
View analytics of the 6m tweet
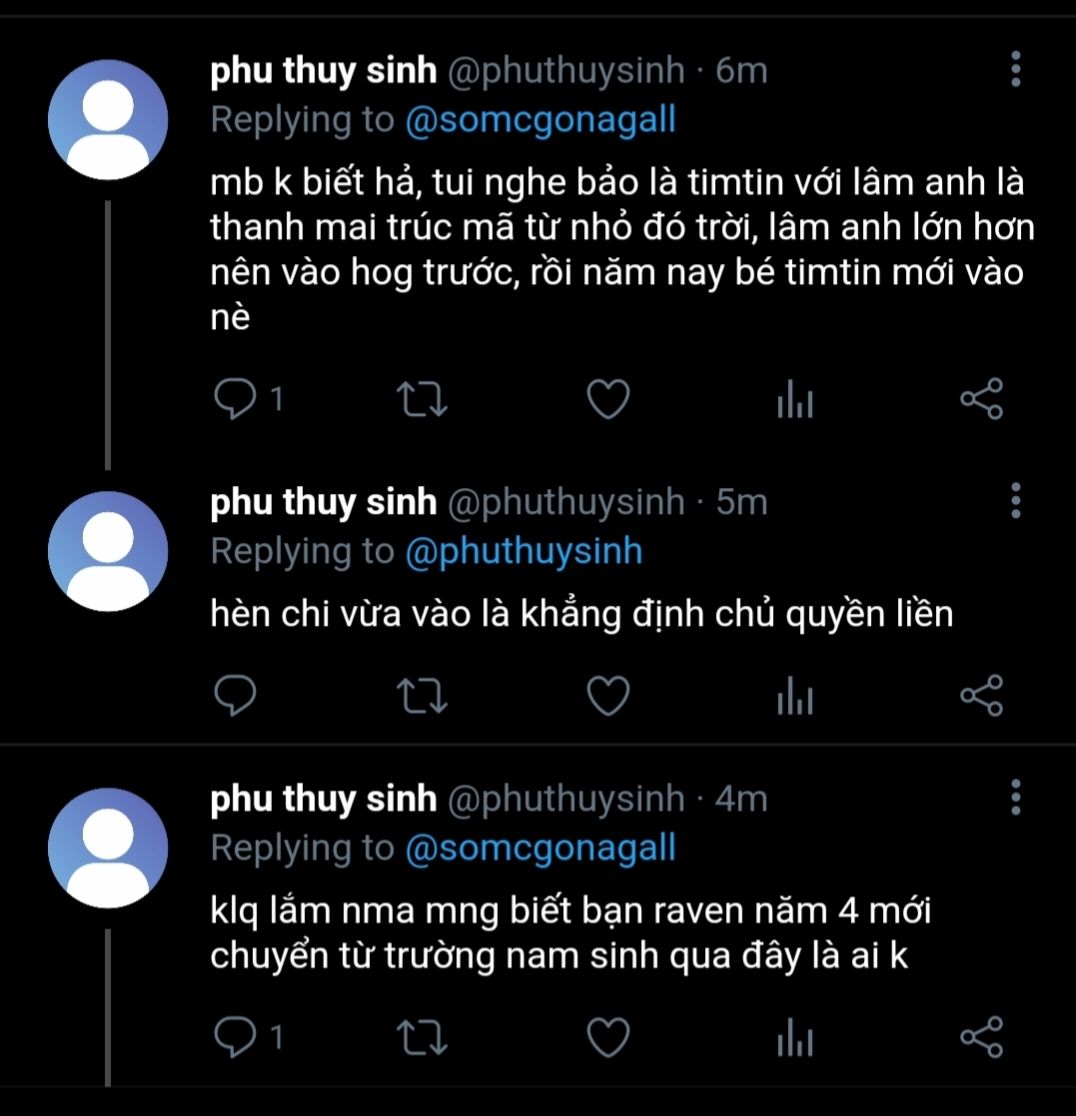pos(795,401)
